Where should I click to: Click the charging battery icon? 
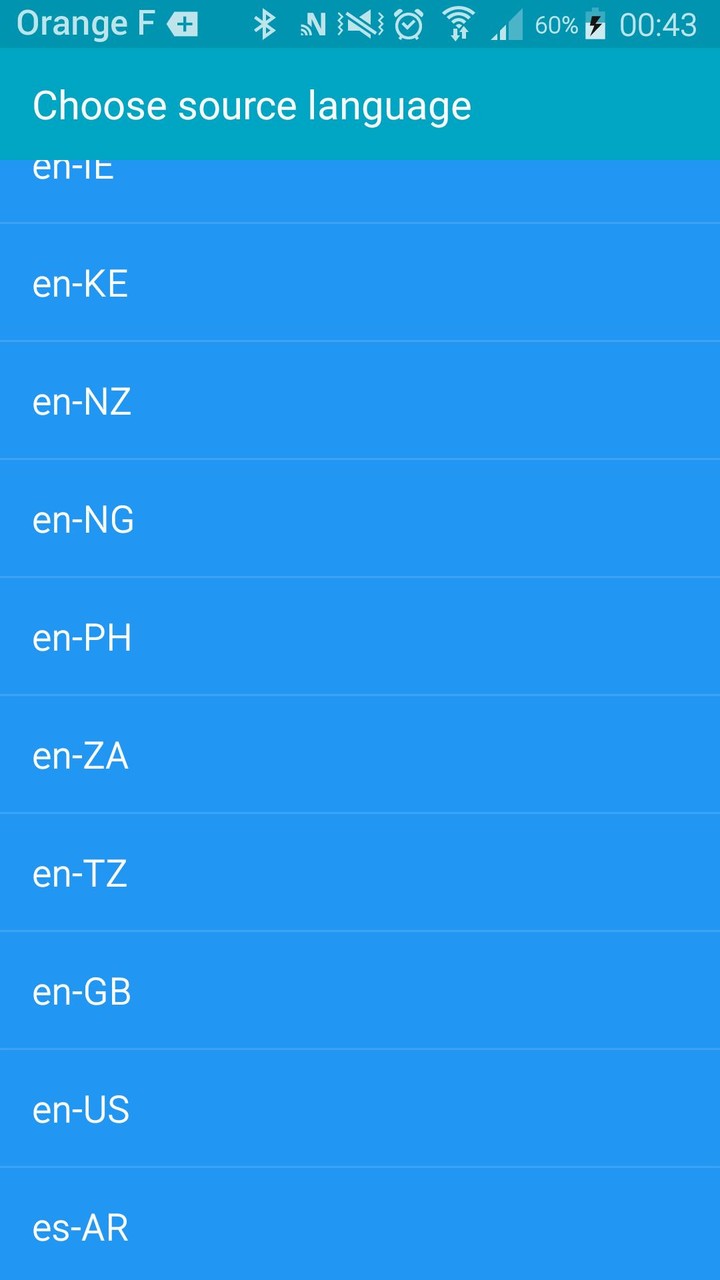tap(594, 22)
